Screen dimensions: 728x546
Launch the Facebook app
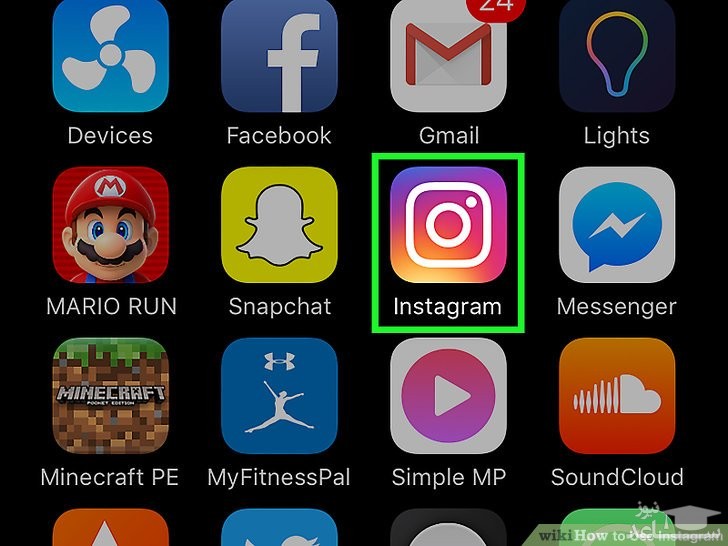[279, 55]
